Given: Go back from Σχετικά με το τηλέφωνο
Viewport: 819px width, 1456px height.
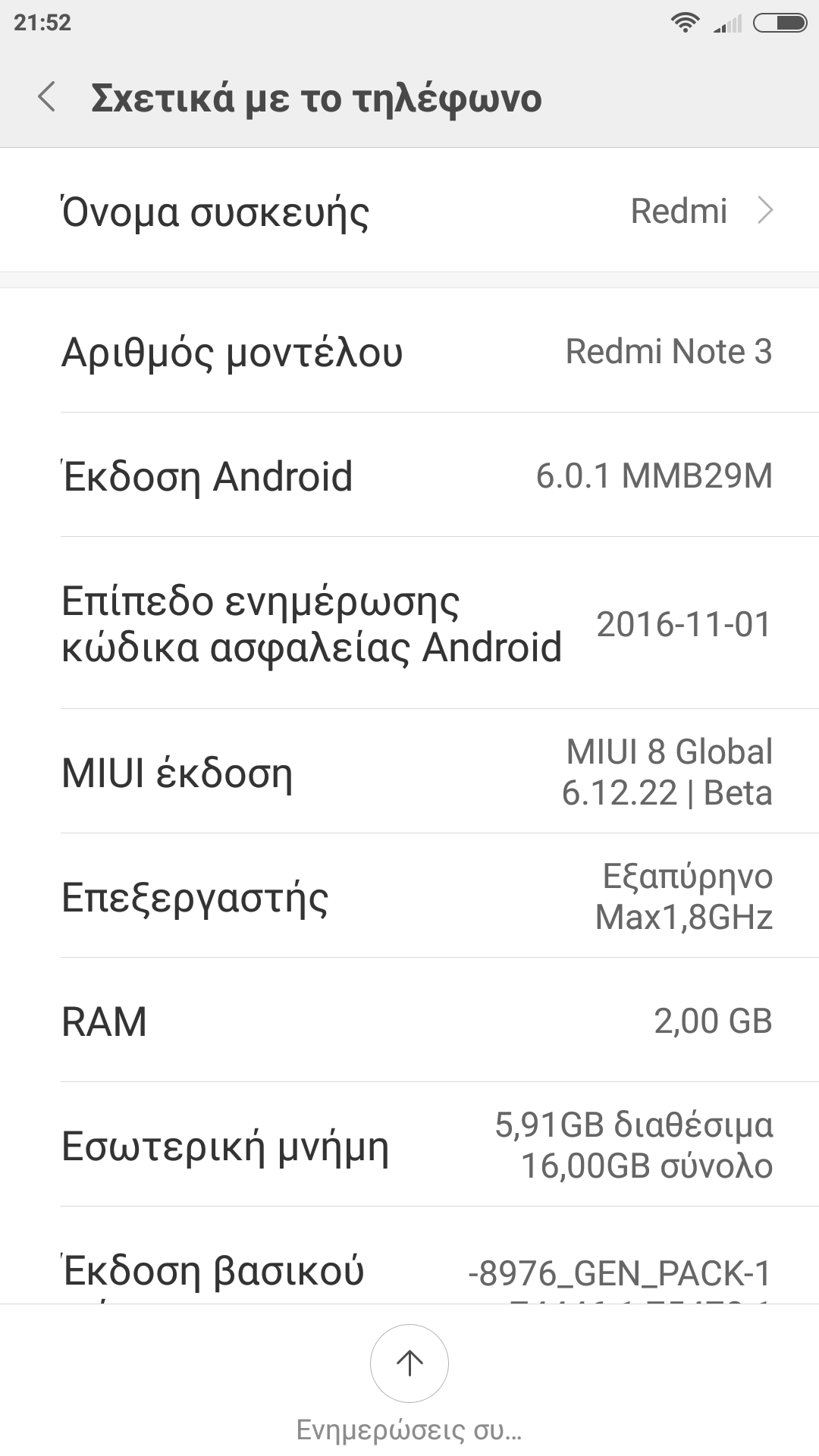Looking at the screenshot, I should [x=47, y=98].
